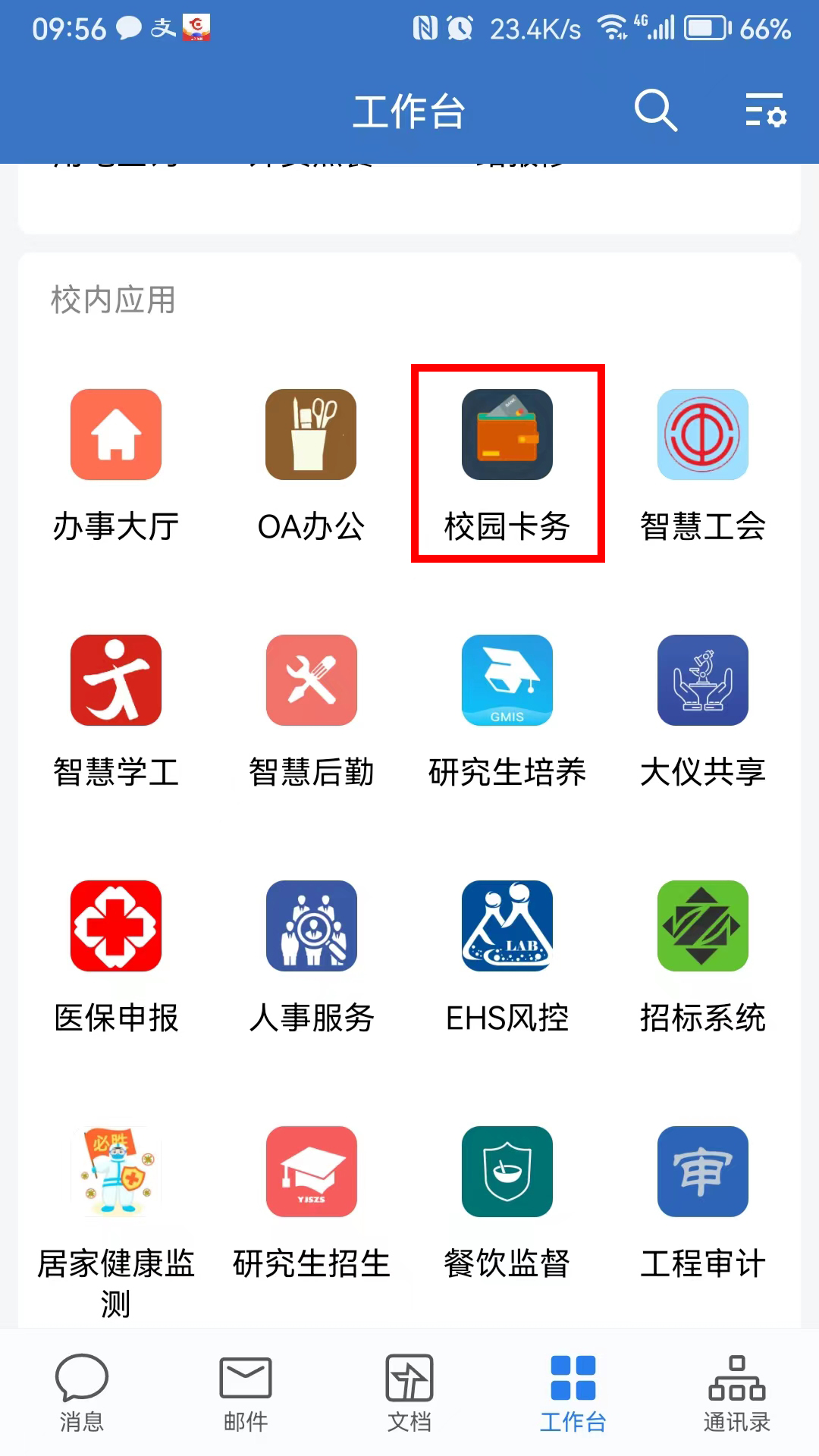Open workbench settings icon

point(765,111)
